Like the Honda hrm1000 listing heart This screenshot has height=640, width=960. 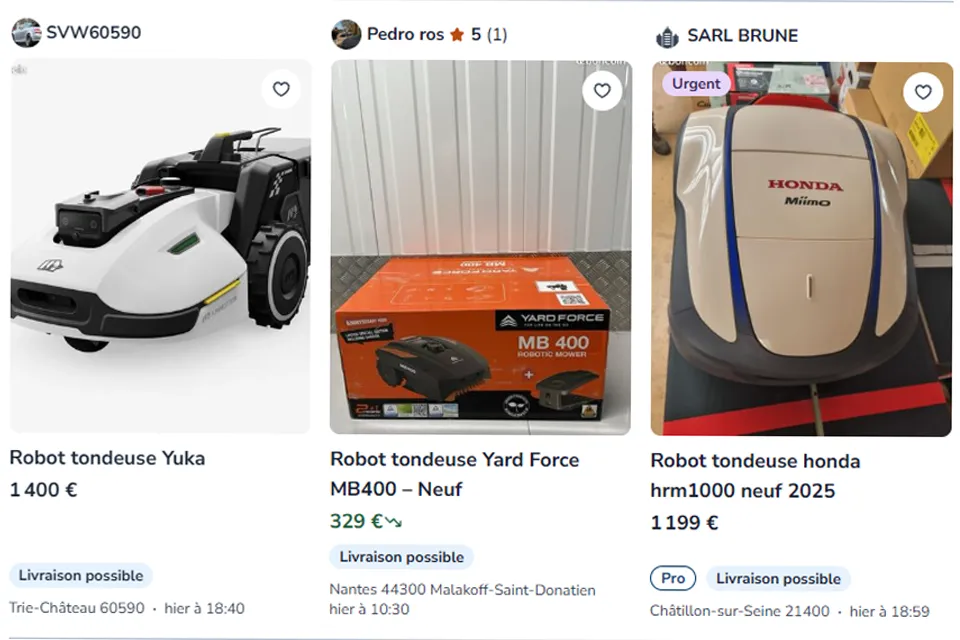point(923,92)
